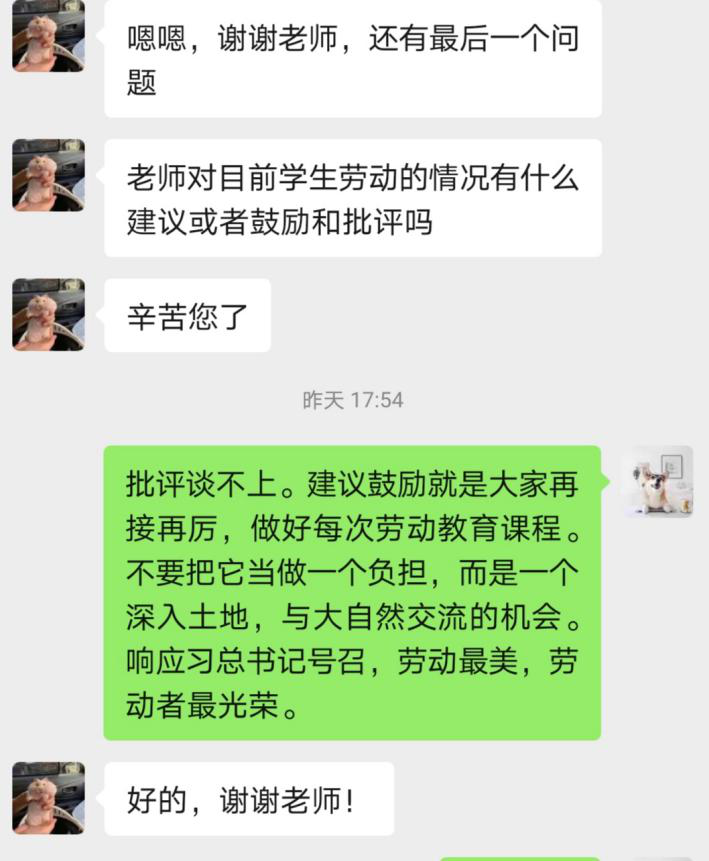Screen dimensions: 709x861
Task: View profile from avatar beside "老师对目前学生劳动" message
Action: [48, 175]
